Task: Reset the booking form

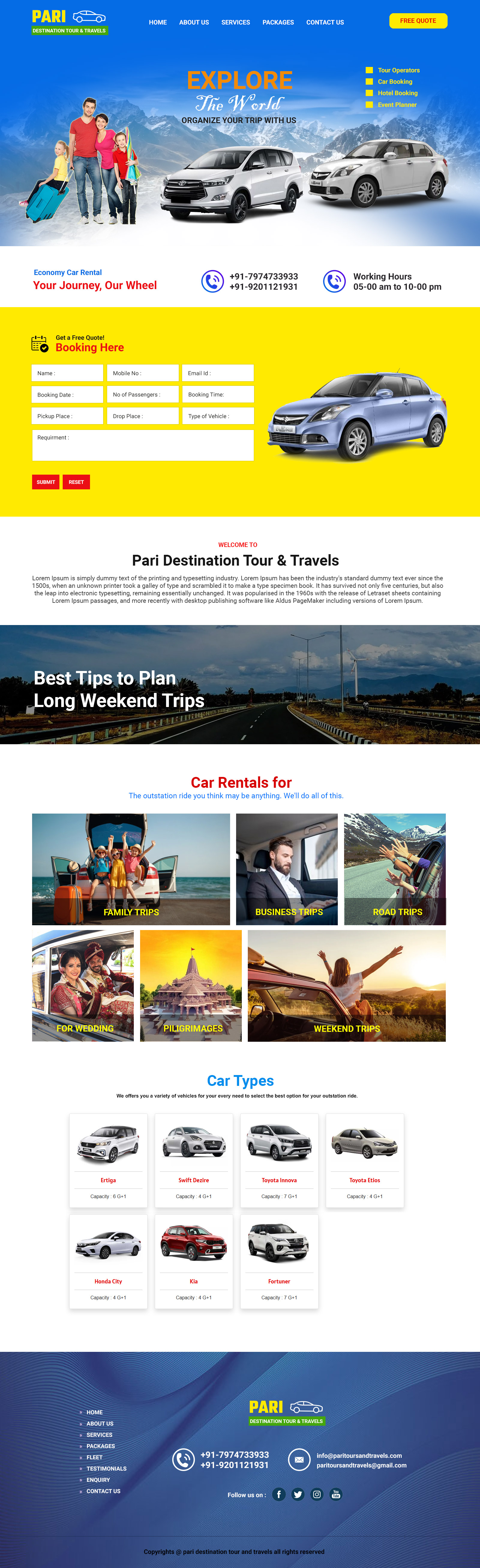Action: (x=76, y=482)
